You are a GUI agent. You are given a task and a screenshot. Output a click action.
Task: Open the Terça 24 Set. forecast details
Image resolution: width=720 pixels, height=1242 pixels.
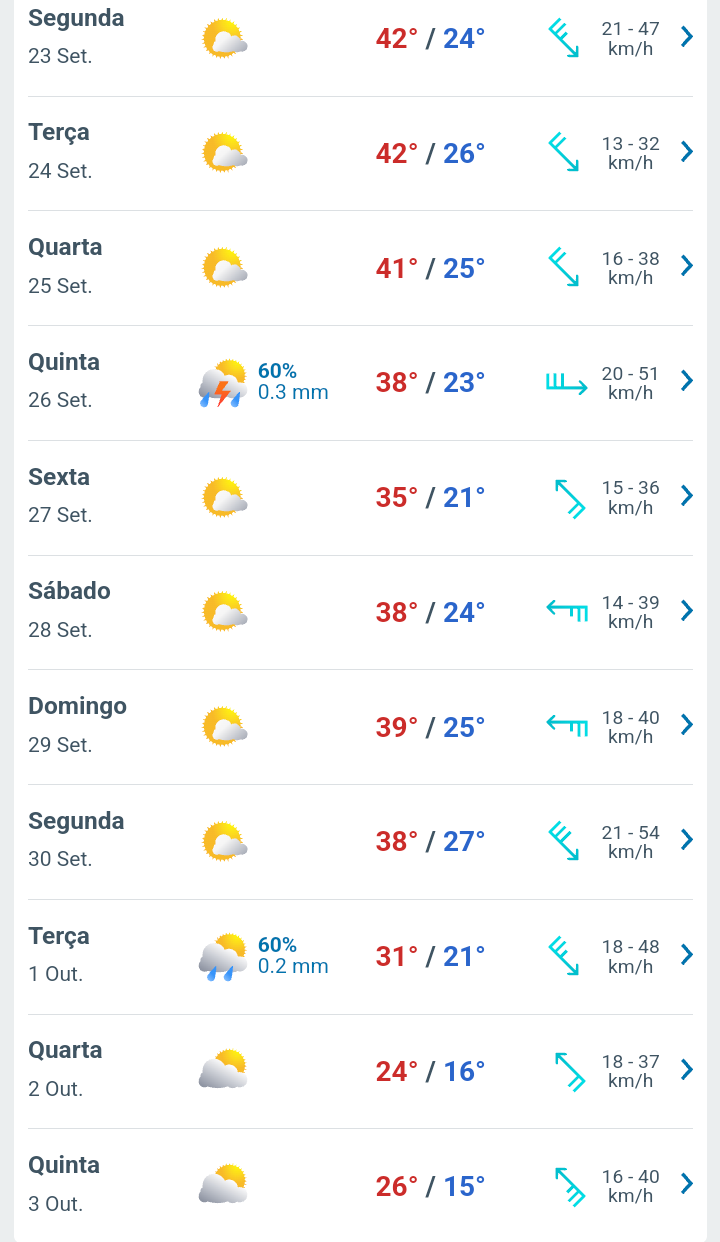[x=360, y=153]
